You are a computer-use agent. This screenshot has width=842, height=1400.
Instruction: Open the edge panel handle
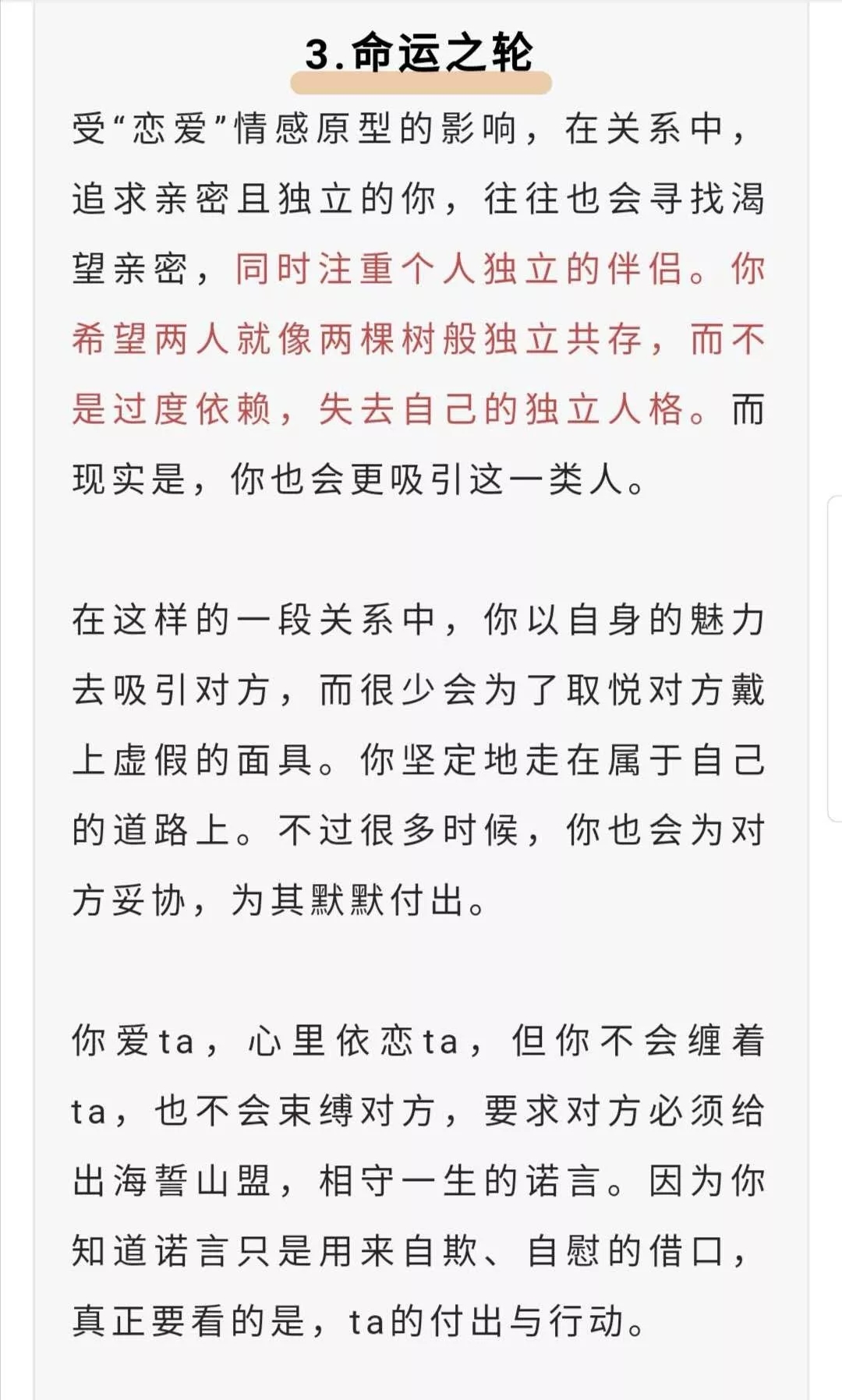(835, 659)
